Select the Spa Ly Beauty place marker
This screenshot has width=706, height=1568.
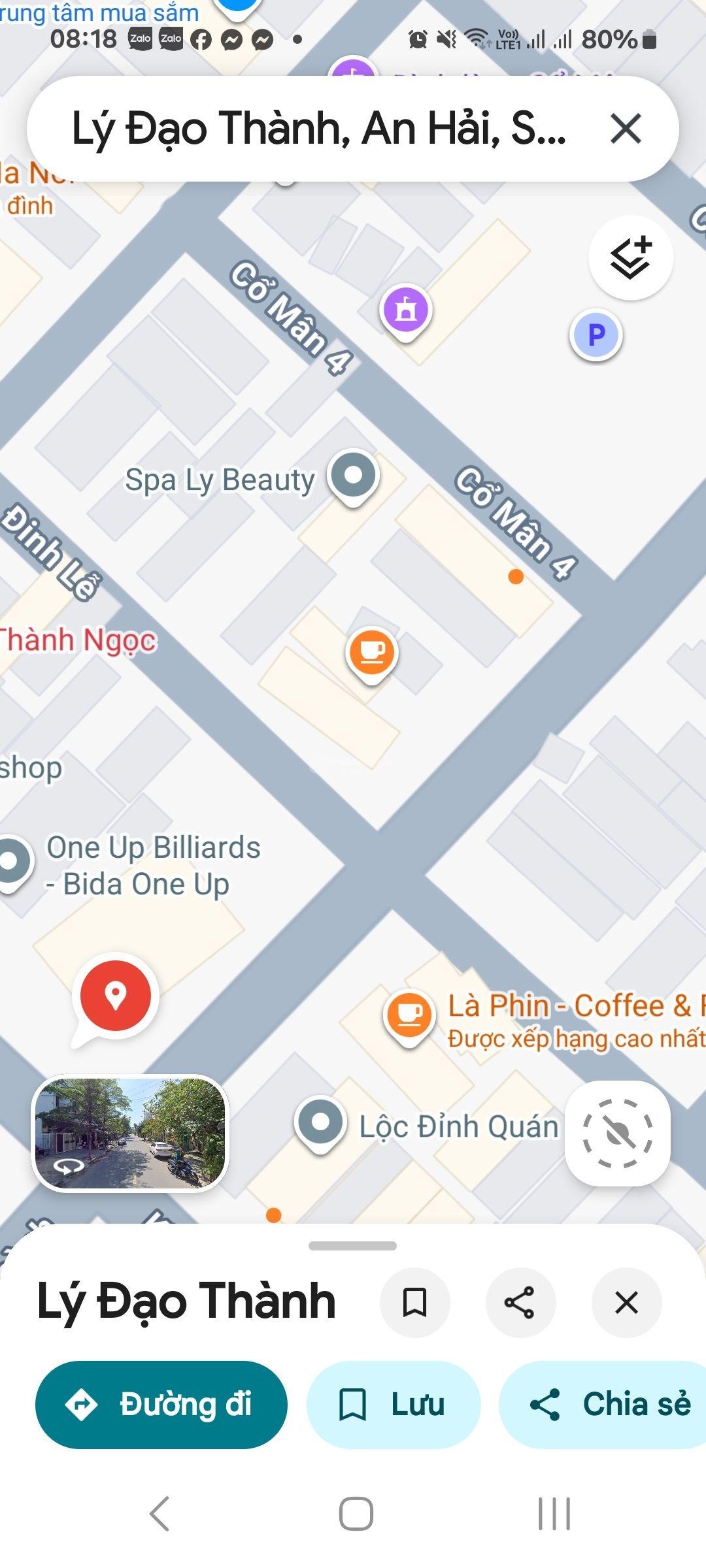coord(353,476)
